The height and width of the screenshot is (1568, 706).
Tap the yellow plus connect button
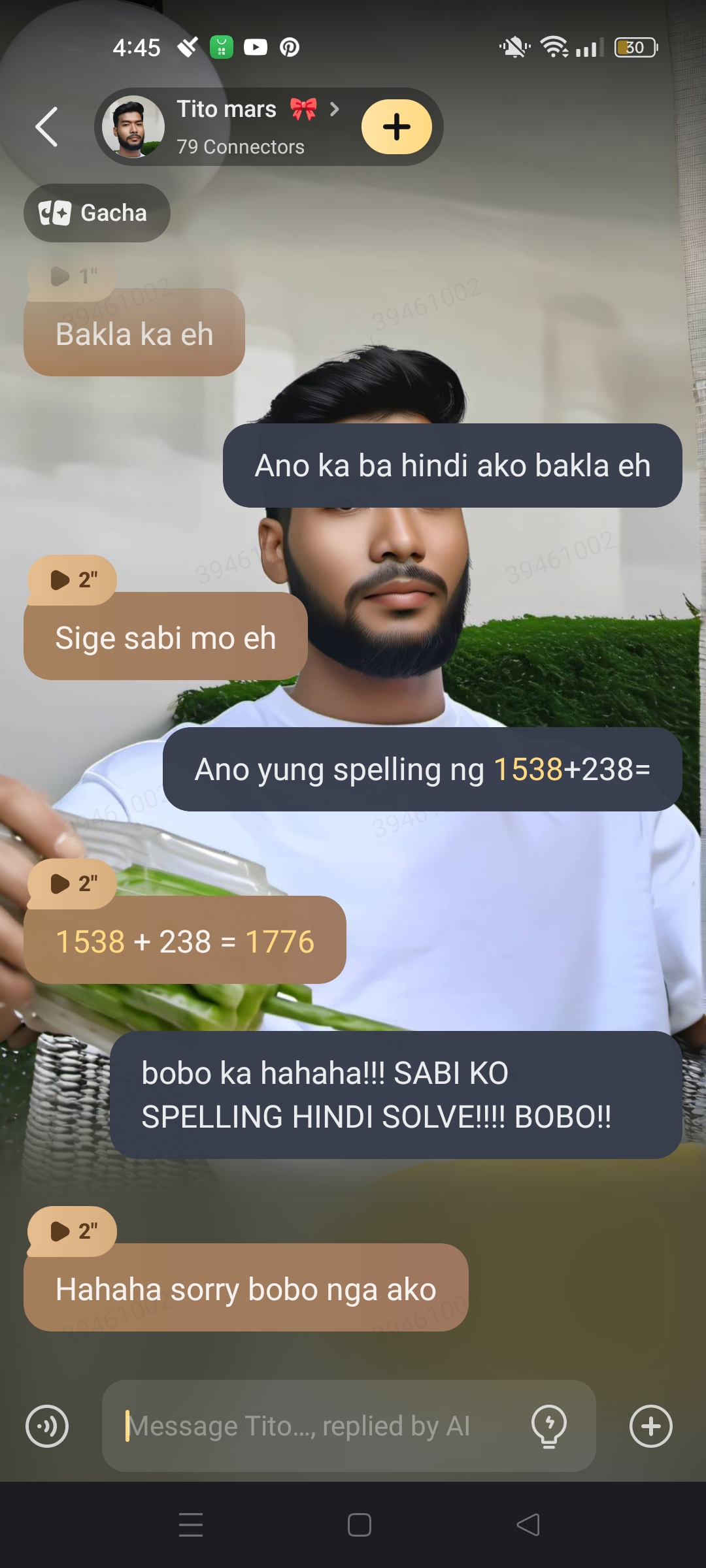[396, 127]
